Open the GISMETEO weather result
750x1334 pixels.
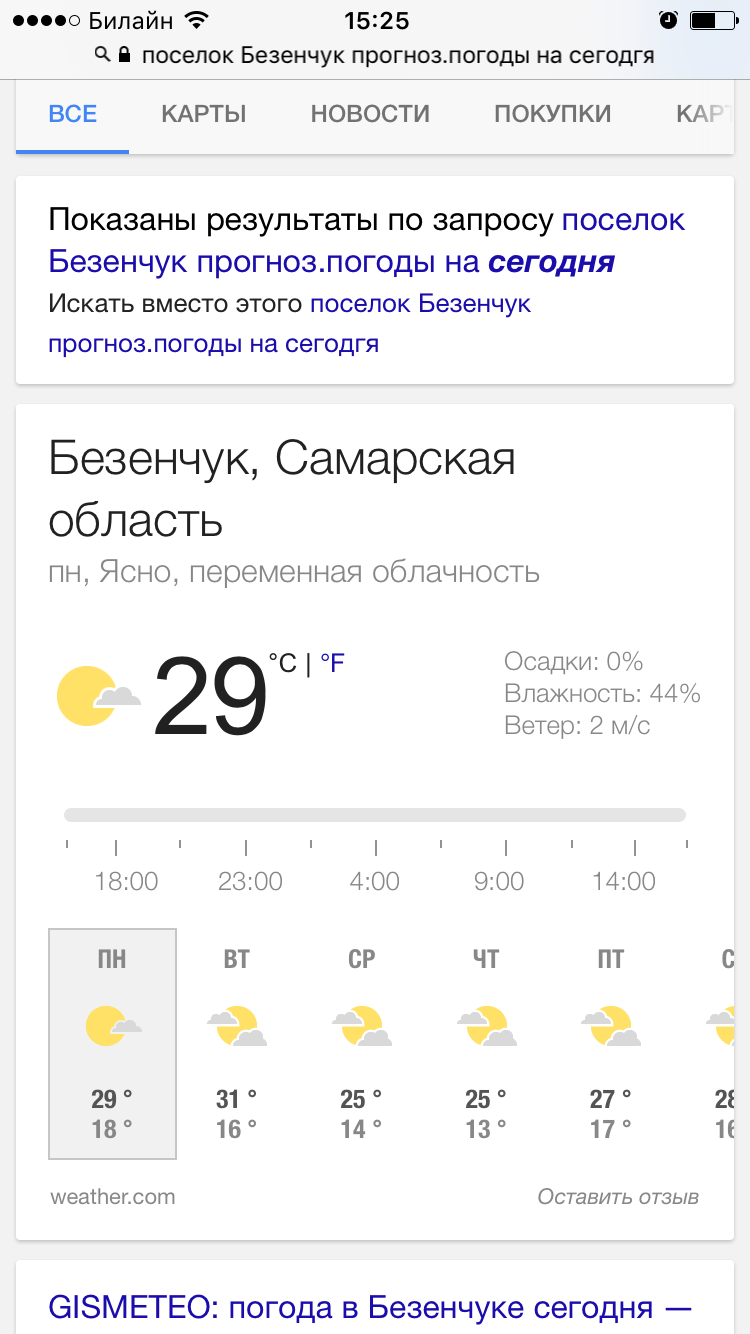point(370,1307)
